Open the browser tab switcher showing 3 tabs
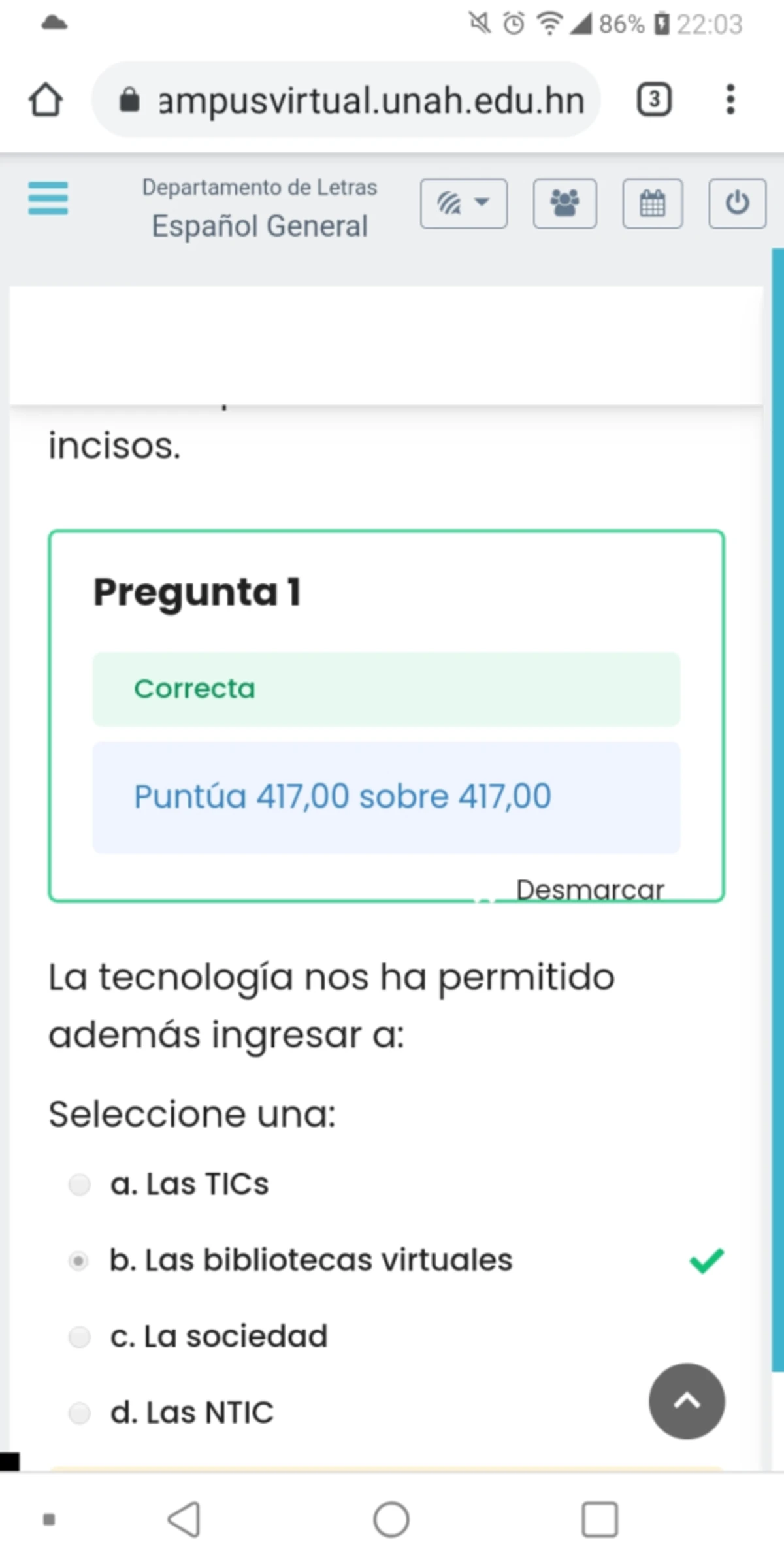Viewport: 784px width, 1568px height. click(653, 99)
